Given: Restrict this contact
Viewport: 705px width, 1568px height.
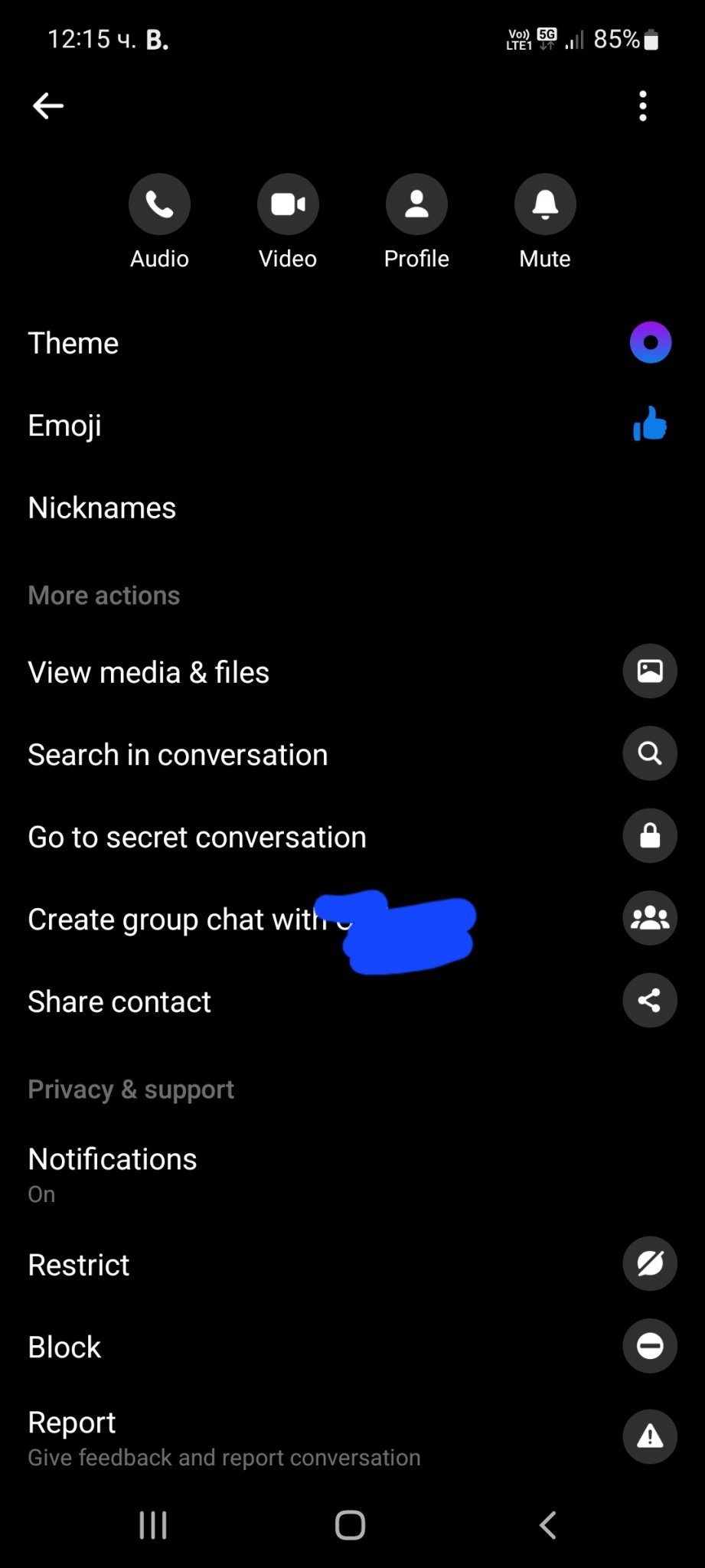Looking at the screenshot, I should tap(79, 1265).
